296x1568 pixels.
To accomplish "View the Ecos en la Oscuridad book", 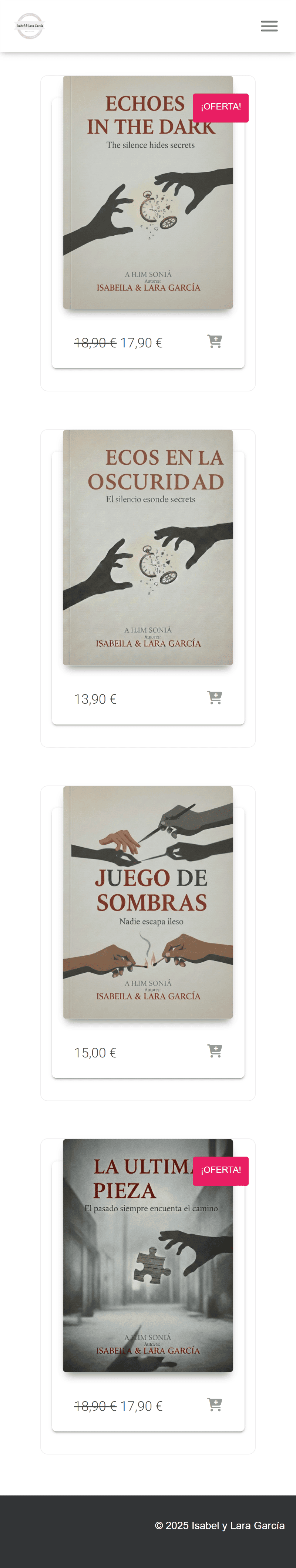I will [x=147, y=547].
